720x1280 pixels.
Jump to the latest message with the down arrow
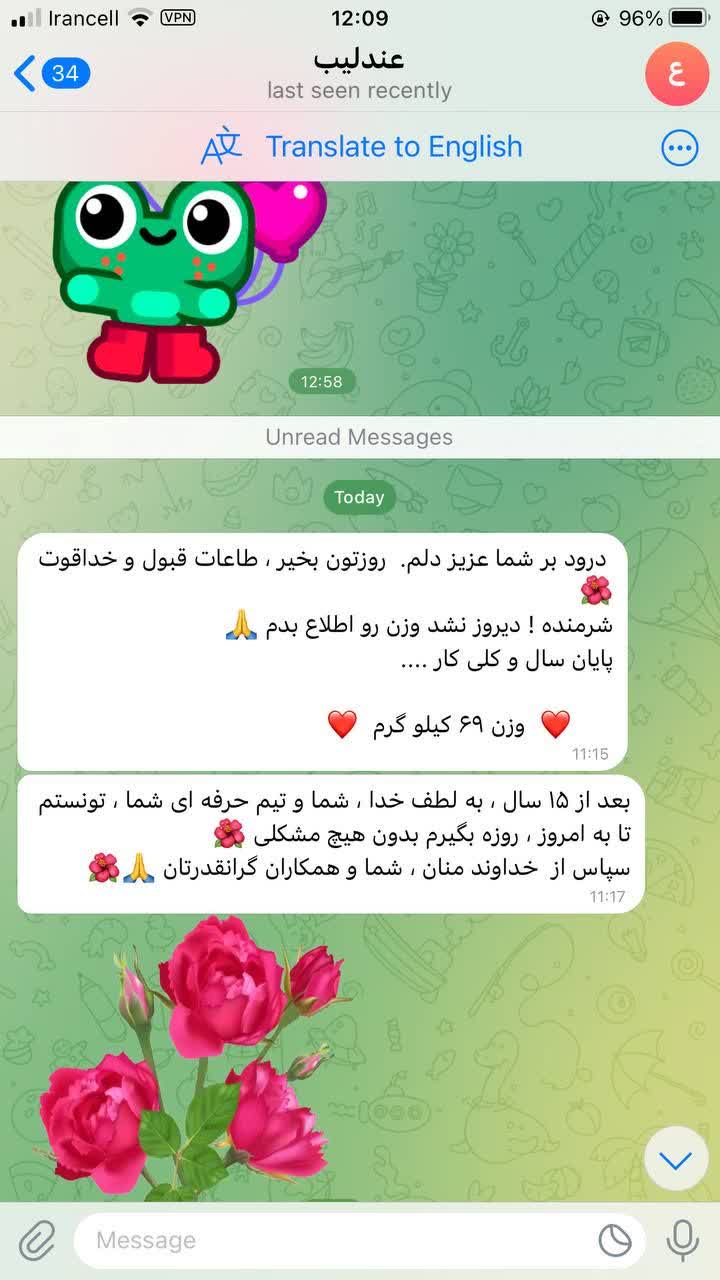click(x=677, y=1160)
